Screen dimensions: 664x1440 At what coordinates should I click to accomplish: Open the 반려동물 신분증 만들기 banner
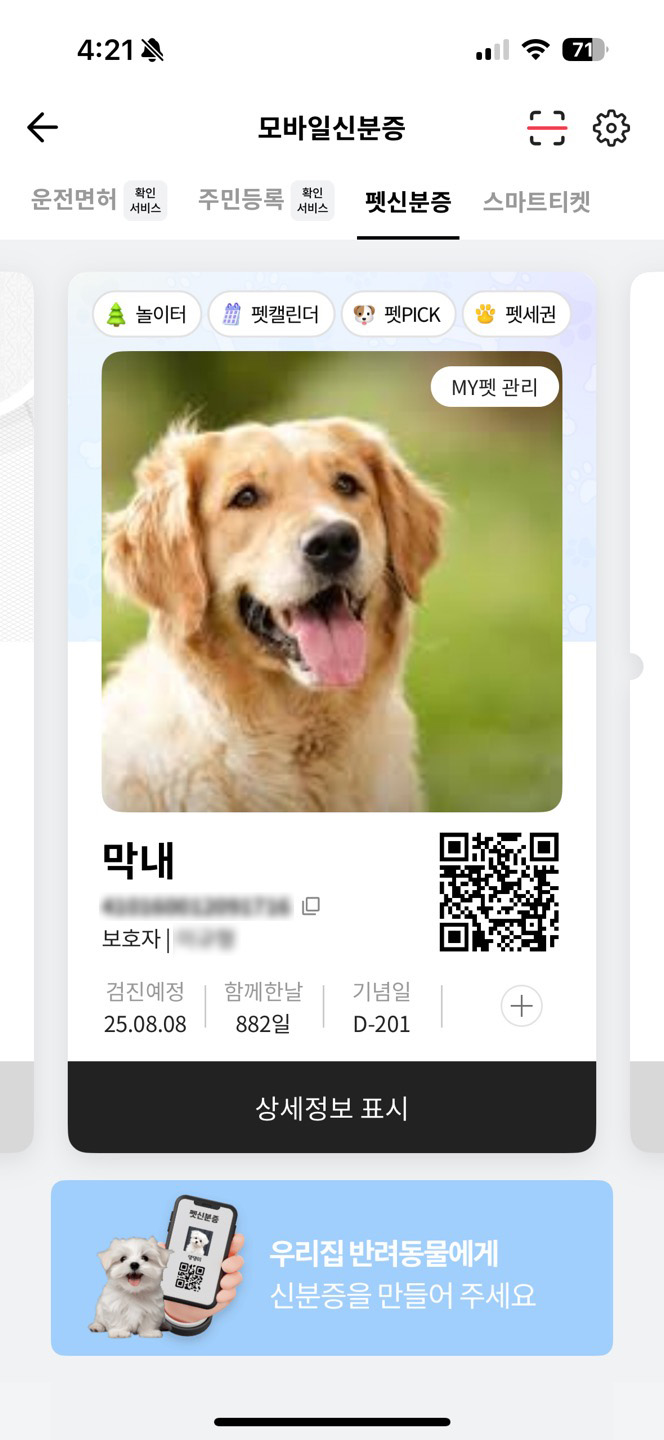332,1268
